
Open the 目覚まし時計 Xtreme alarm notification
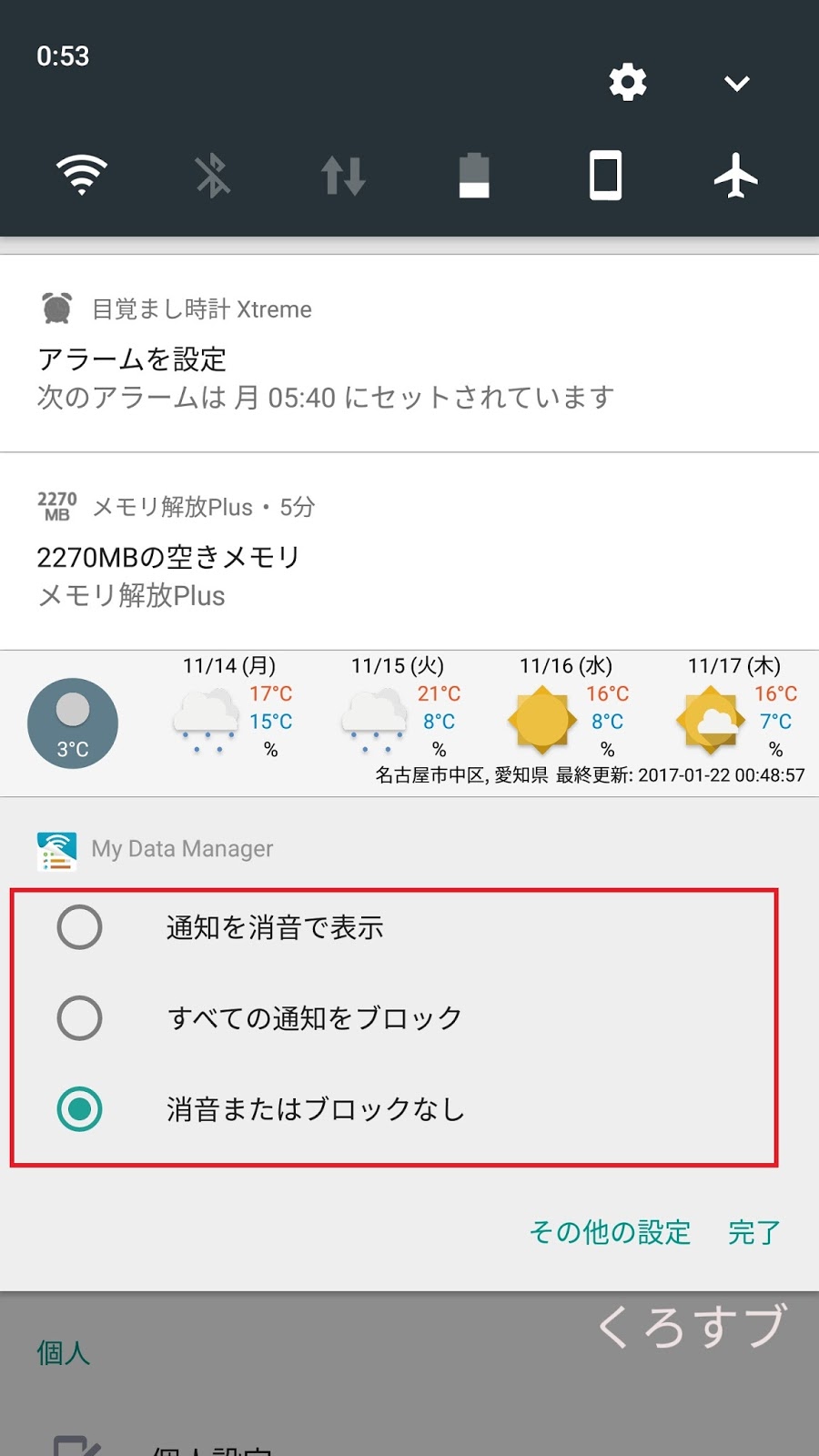(x=409, y=359)
